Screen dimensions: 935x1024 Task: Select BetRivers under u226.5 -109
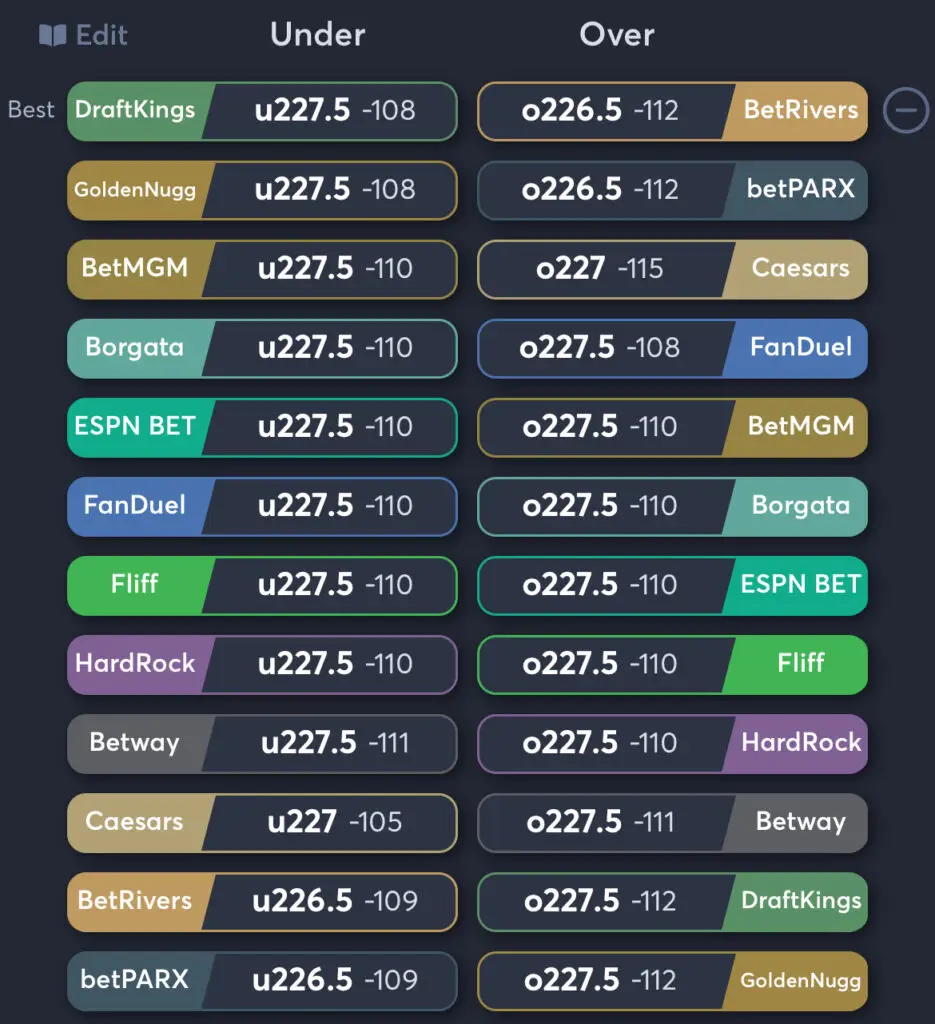[x=262, y=900]
